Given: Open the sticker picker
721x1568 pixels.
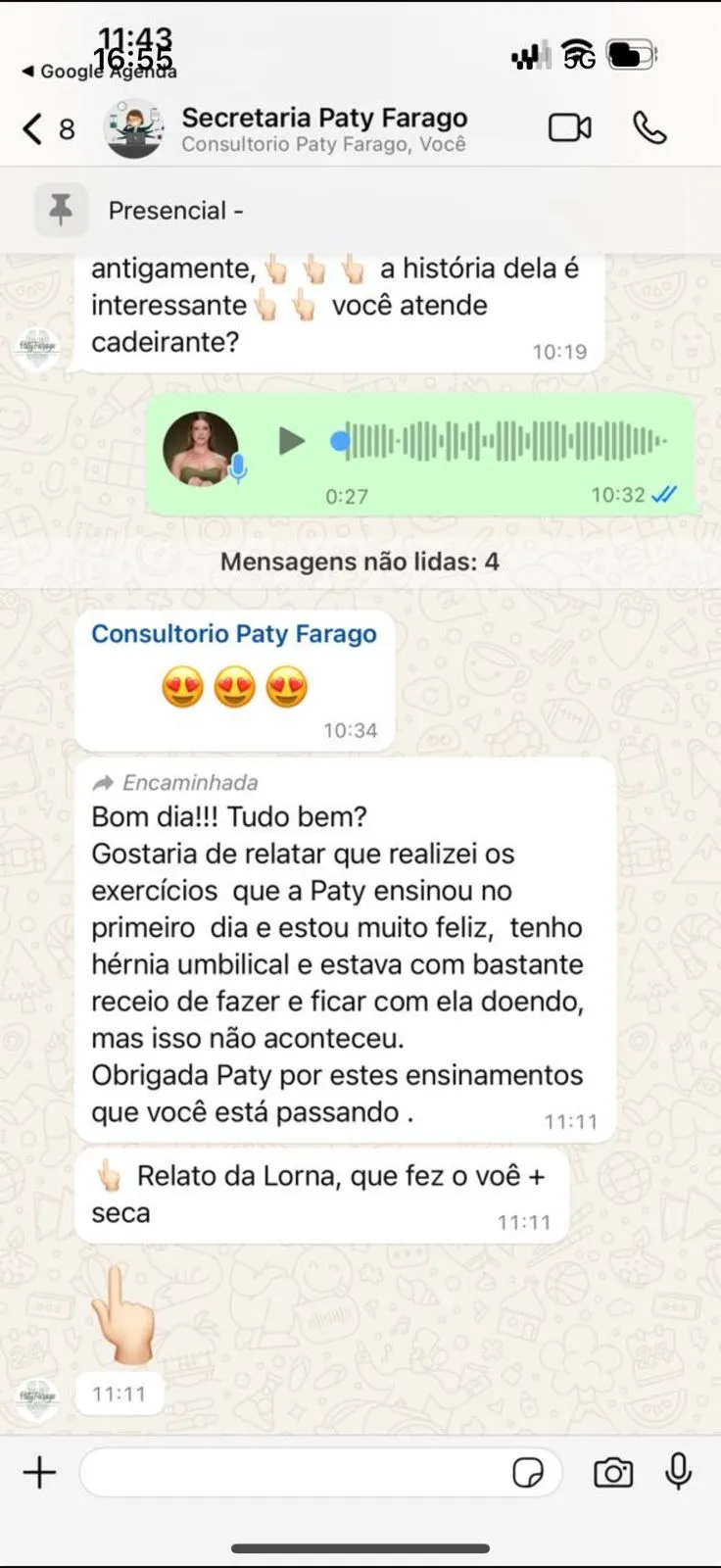Looking at the screenshot, I should click(528, 1472).
